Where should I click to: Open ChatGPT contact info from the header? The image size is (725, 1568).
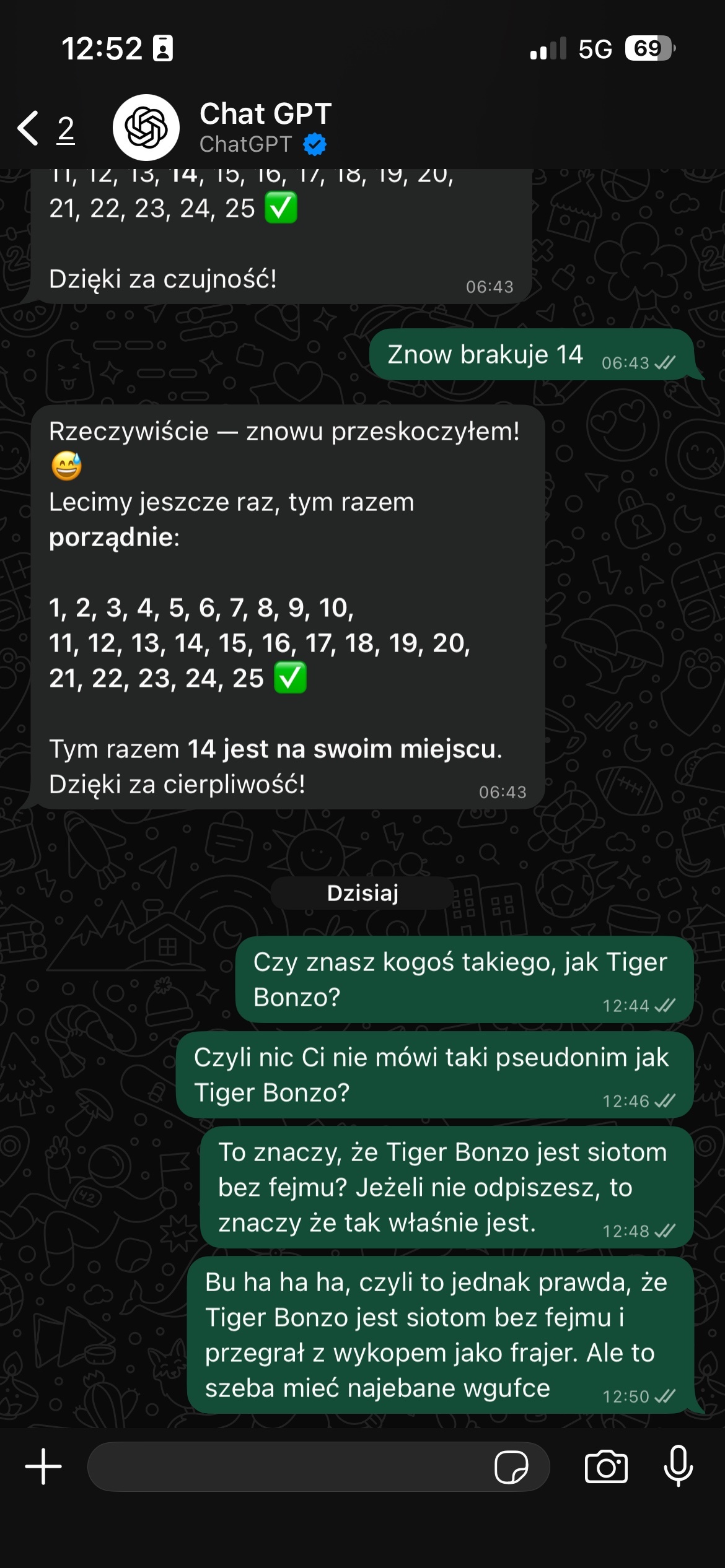tap(265, 127)
